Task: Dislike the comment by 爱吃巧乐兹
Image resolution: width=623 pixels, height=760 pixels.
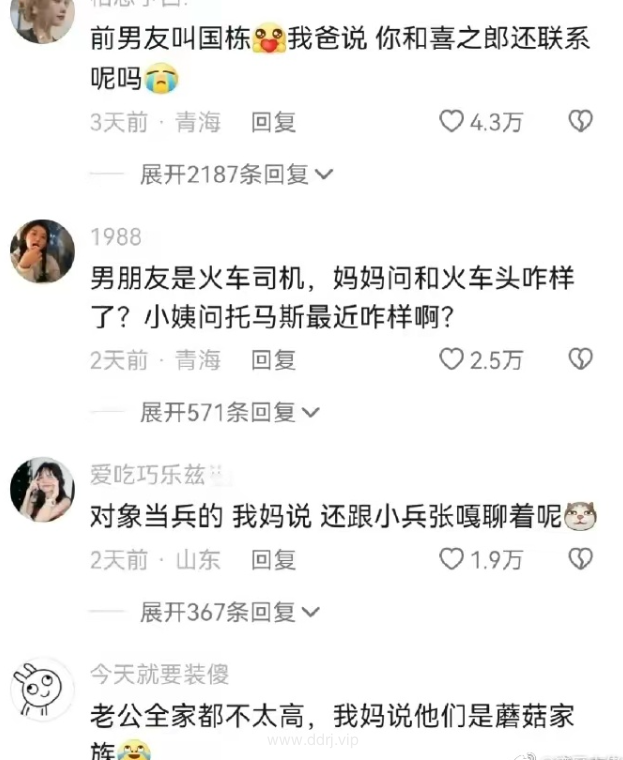Action: click(580, 559)
